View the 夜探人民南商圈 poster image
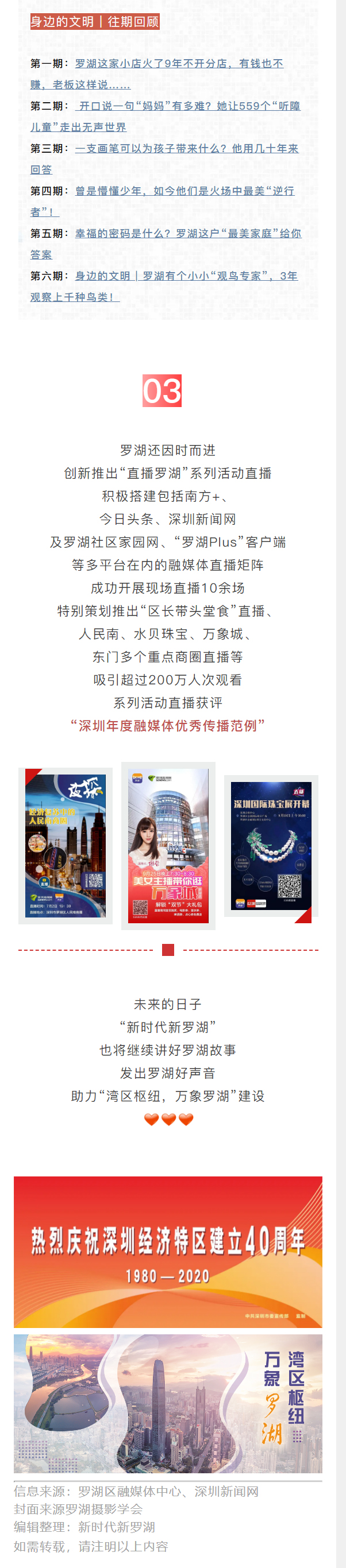Viewport: 346px width, 1568px height. coord(65,846)
